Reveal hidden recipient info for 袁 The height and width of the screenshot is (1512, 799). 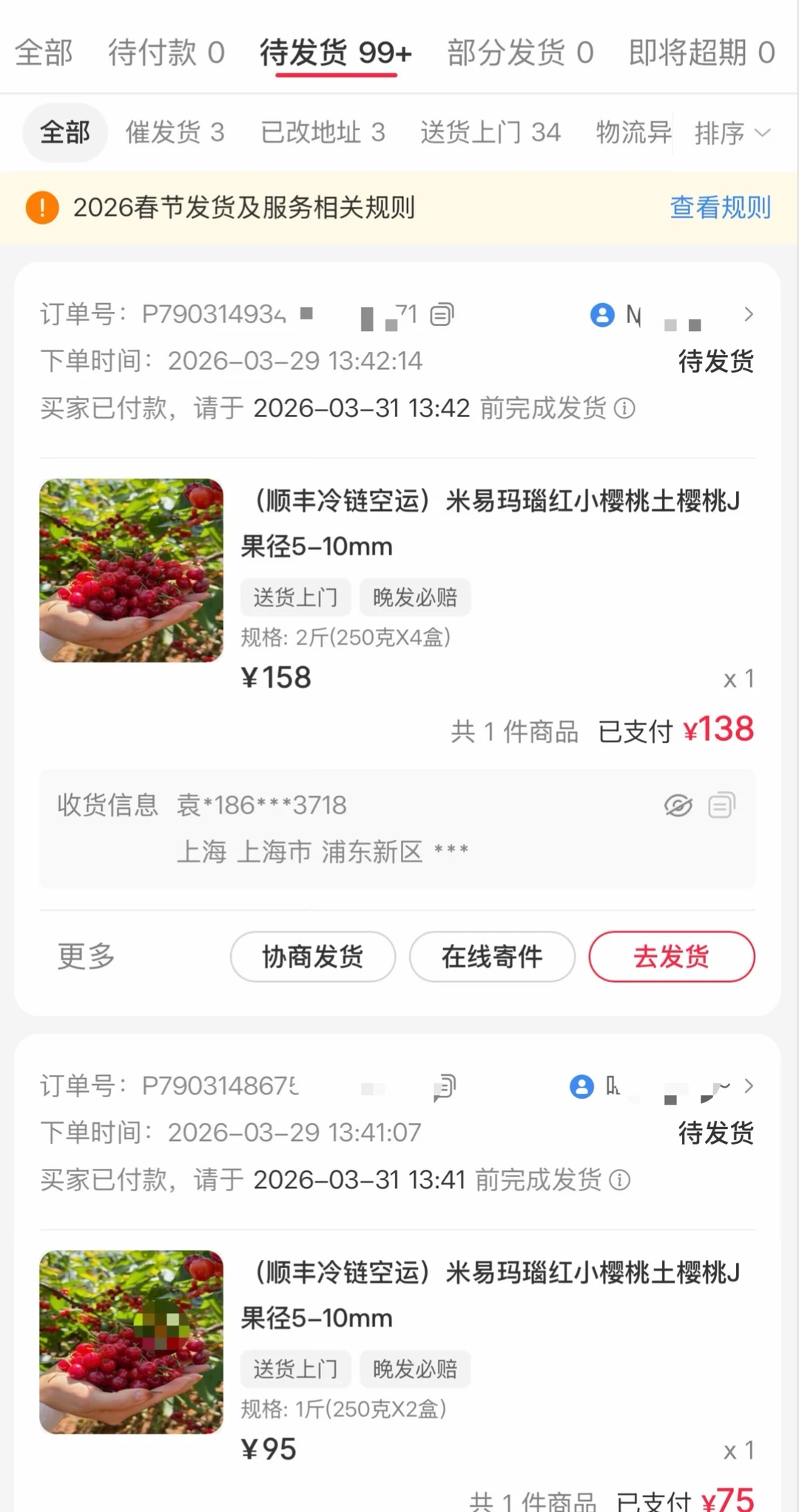pos(678,805)
